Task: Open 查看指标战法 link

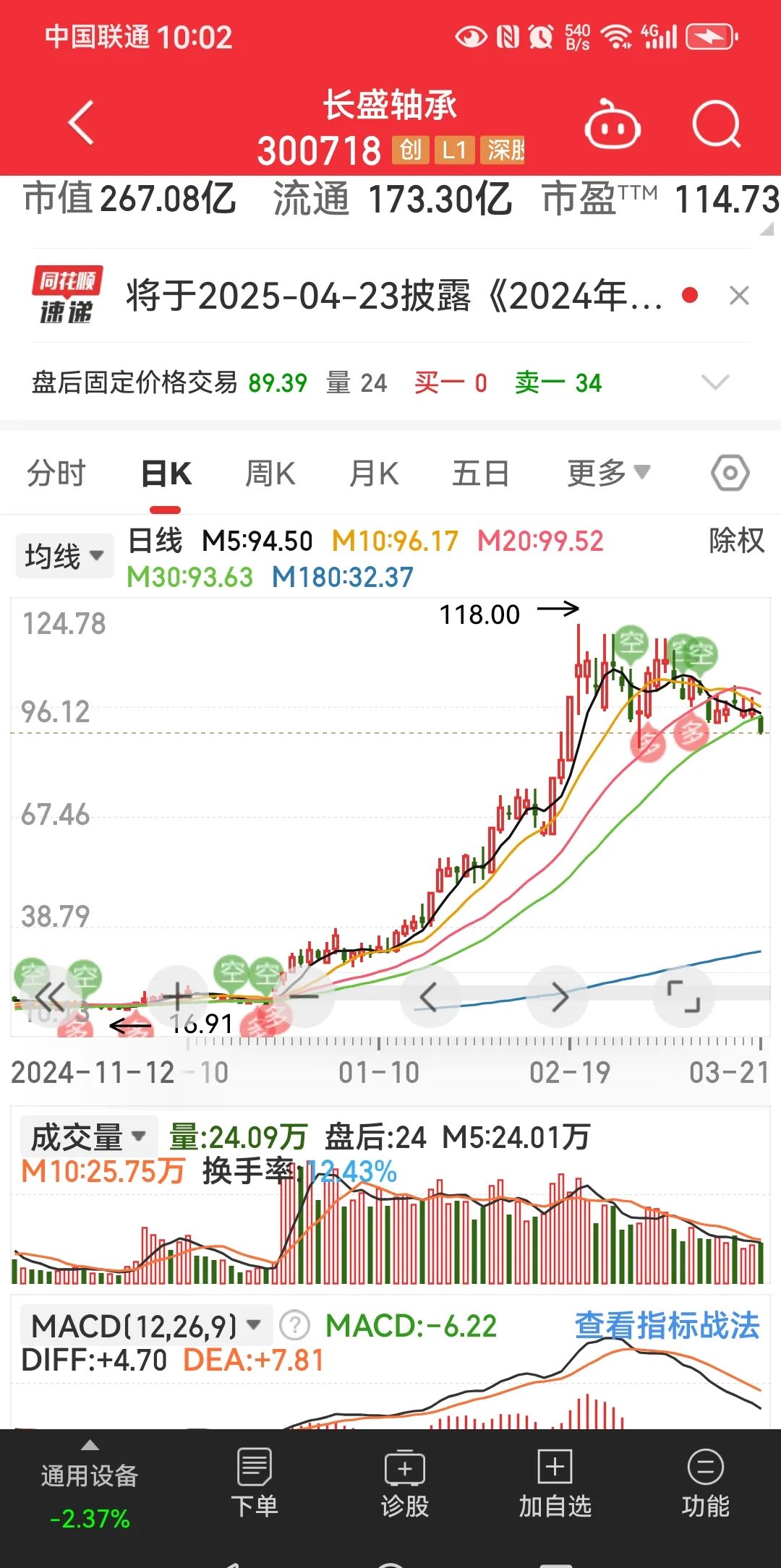Action: pos(667,1326)
